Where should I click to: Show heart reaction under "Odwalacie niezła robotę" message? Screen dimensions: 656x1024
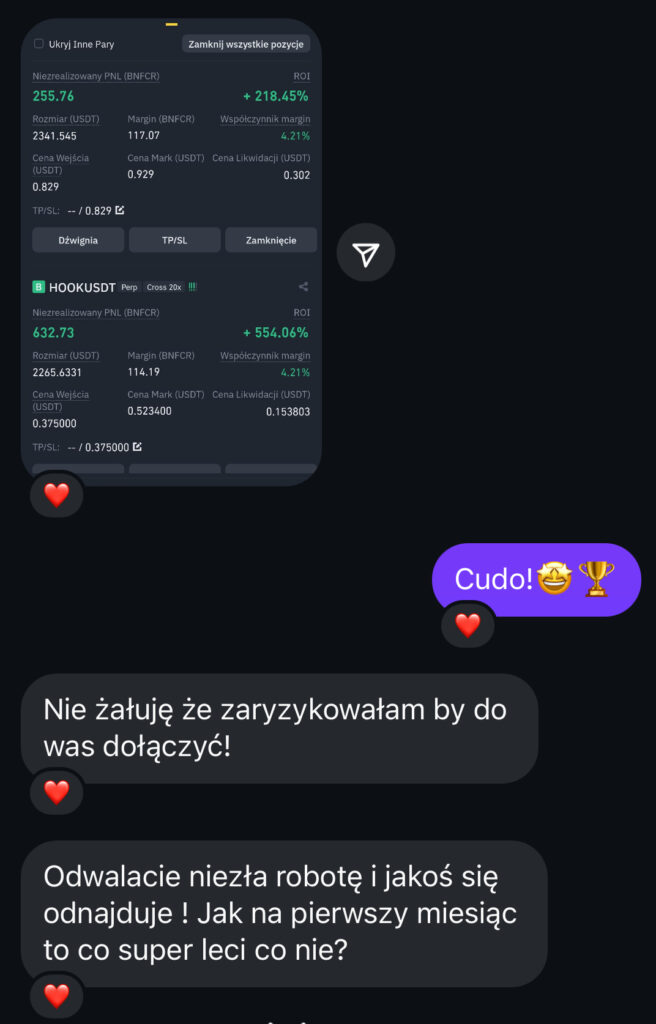[x=57, y=995]
